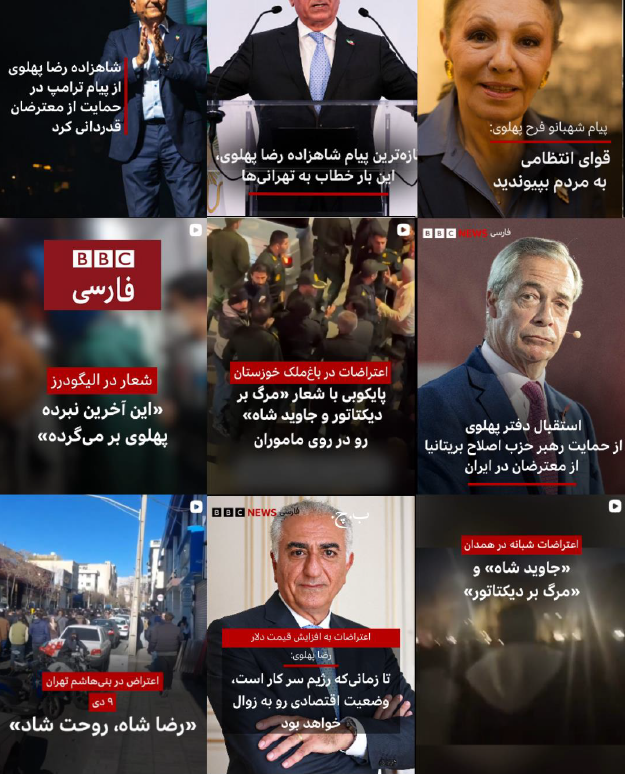
Task: Open Farah Pahlavi's message to security forces post
Action: pos(521,108)
